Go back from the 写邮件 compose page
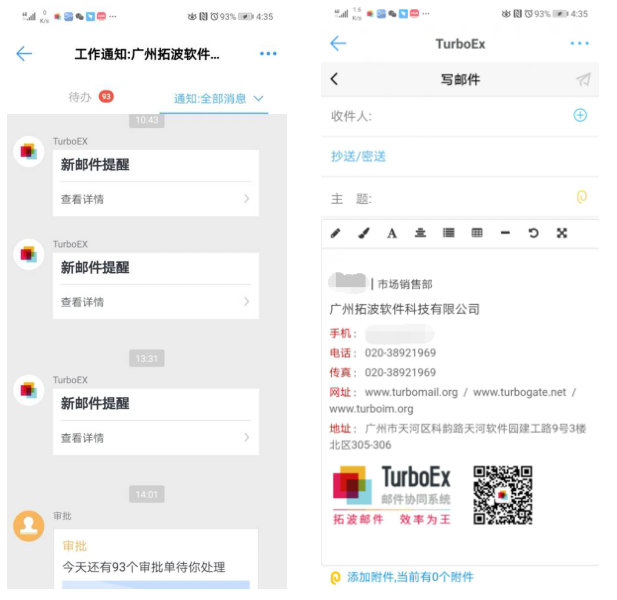The image size is (617, 600). point(335,79)
